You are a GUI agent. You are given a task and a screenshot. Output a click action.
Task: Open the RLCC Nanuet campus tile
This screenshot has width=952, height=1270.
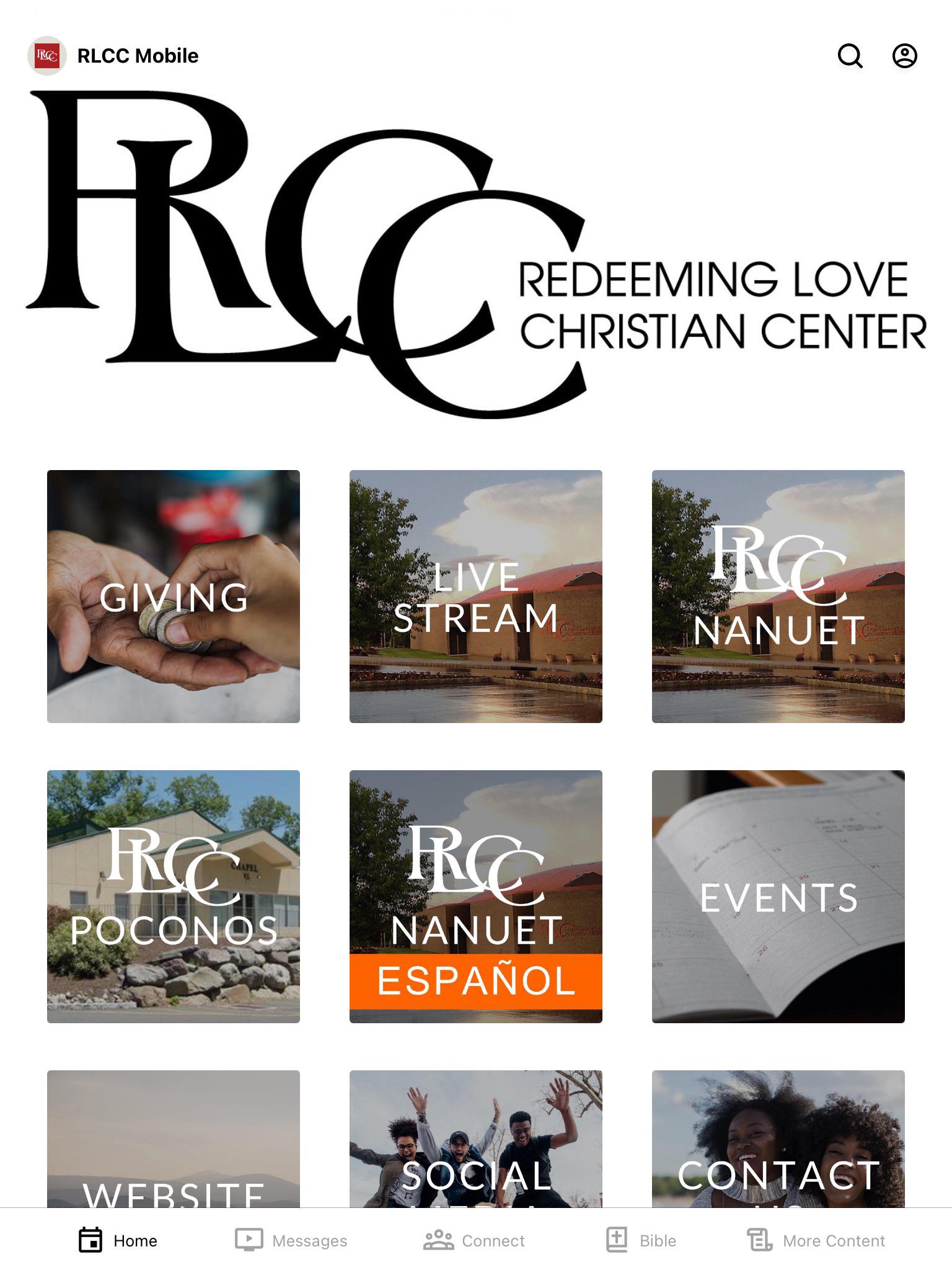(x=778, y=597)
